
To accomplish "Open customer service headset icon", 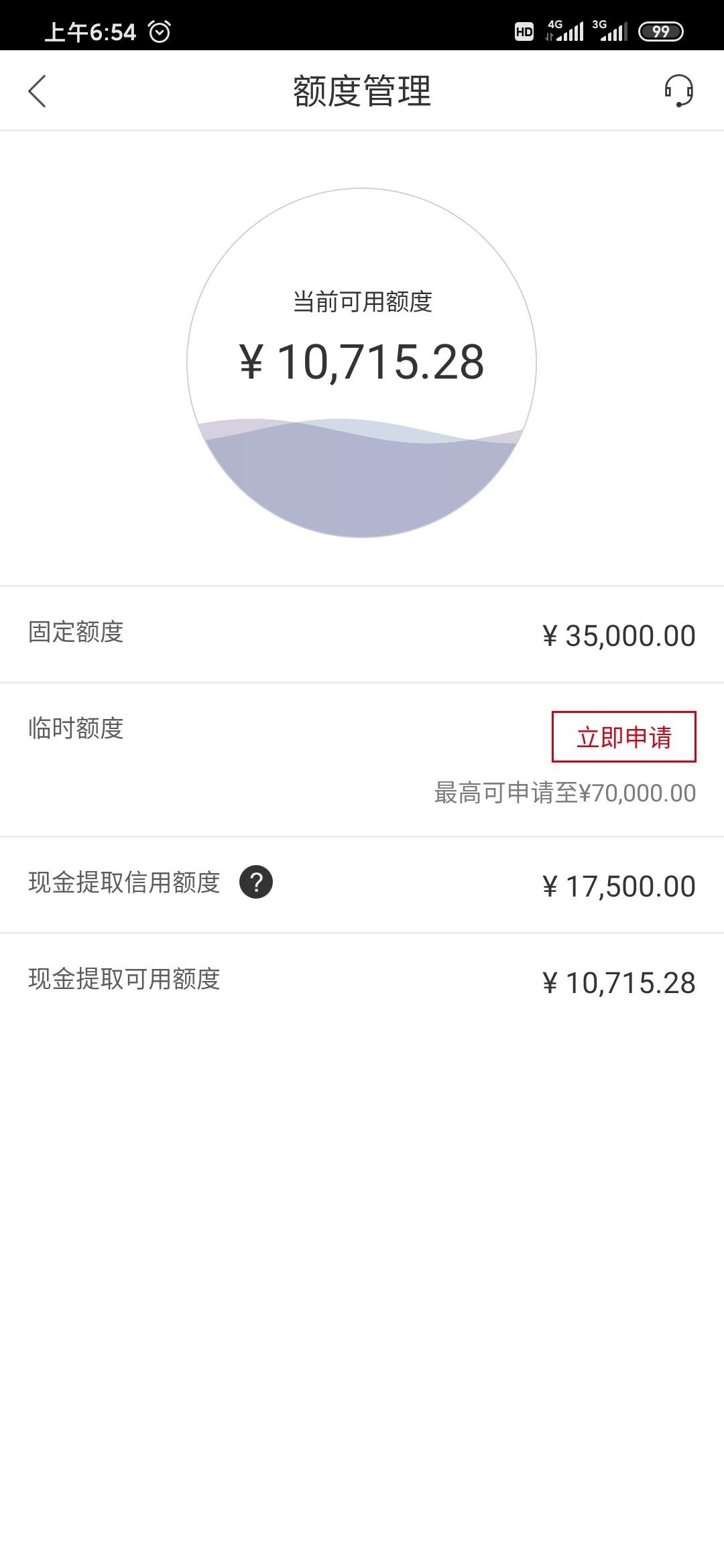I will coord(678,90).
